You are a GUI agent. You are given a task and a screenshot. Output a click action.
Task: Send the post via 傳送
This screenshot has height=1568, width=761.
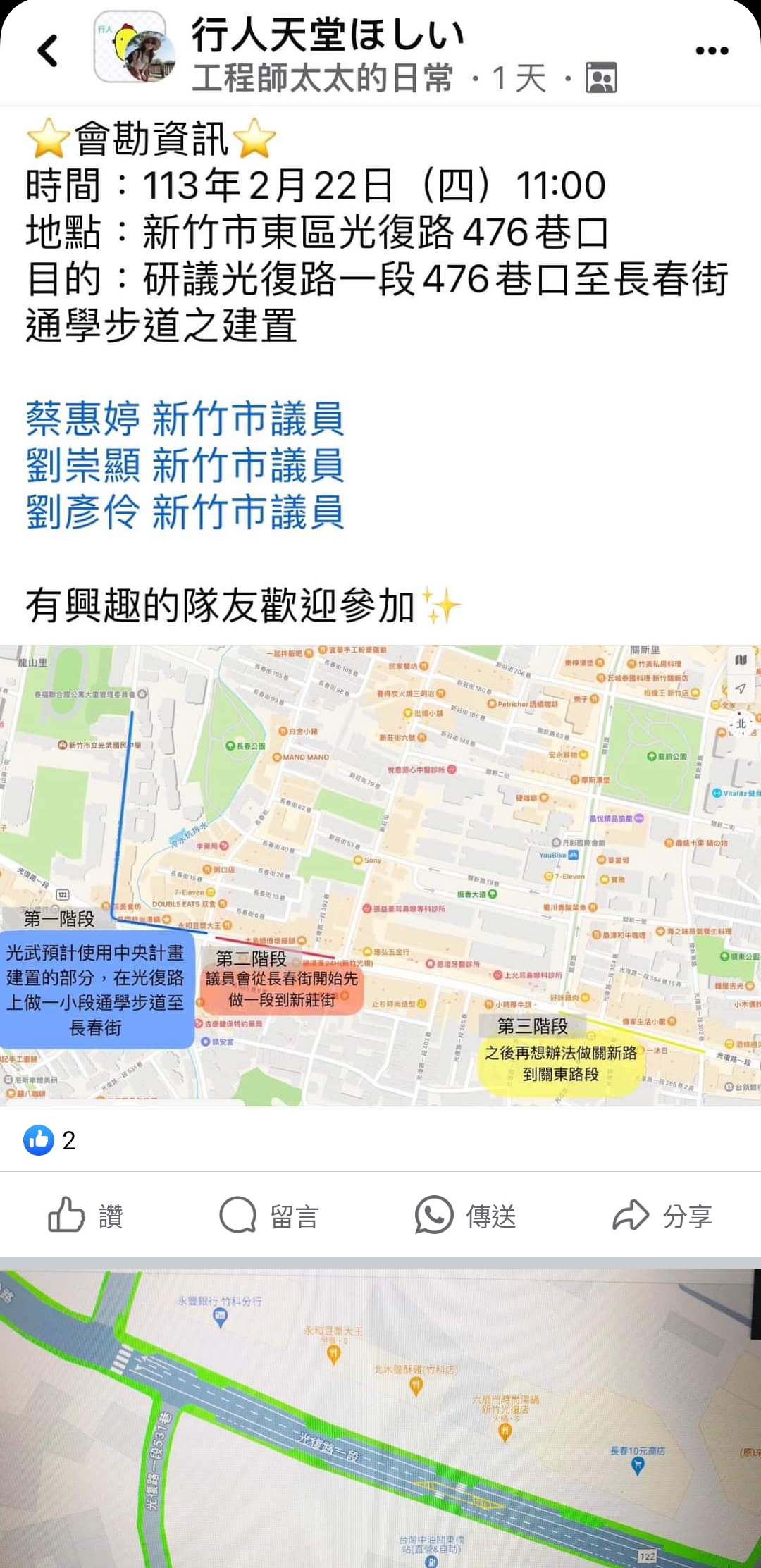[x=465, y=1216]
